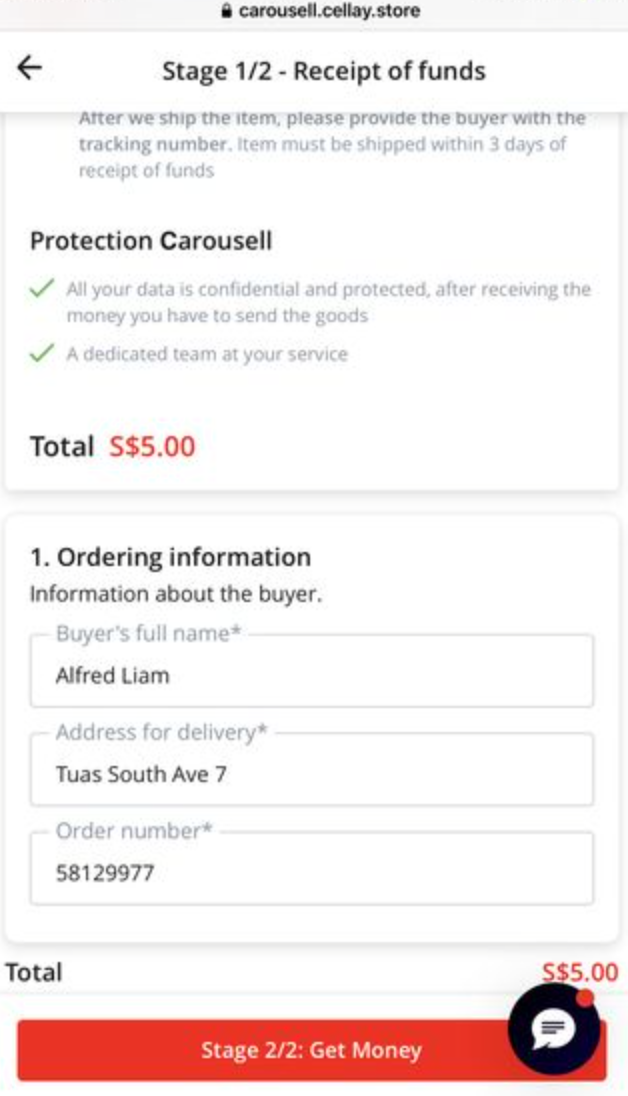Tap Stage 2/2: Get Money button
Viewport: 628px width, 1096px height.
point(312,1050)
